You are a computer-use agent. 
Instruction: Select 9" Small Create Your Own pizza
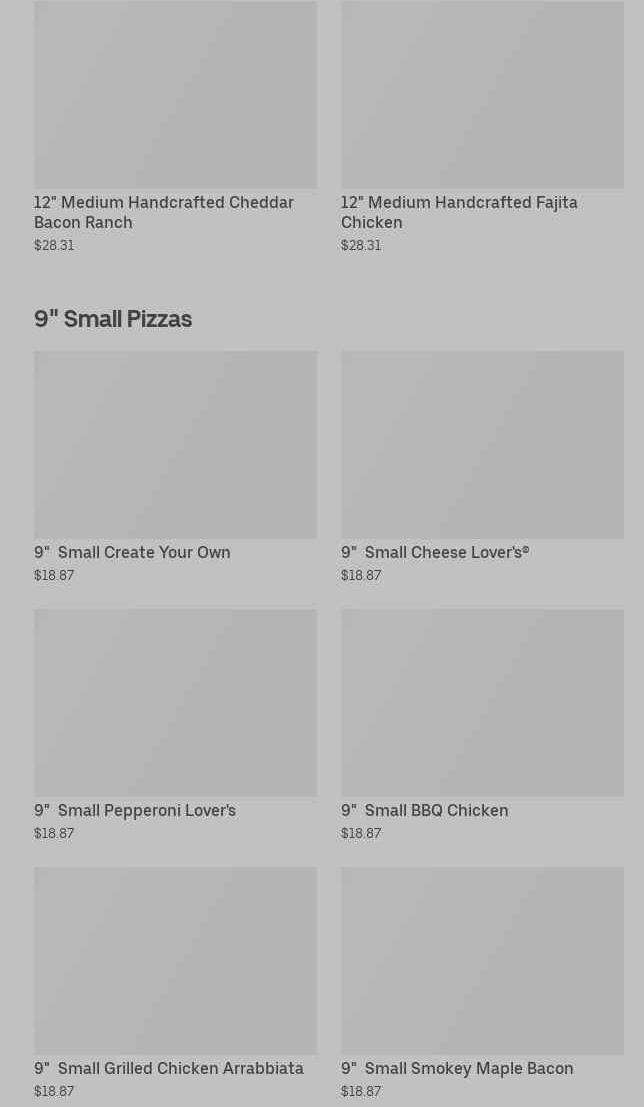[x=175, y=465]
